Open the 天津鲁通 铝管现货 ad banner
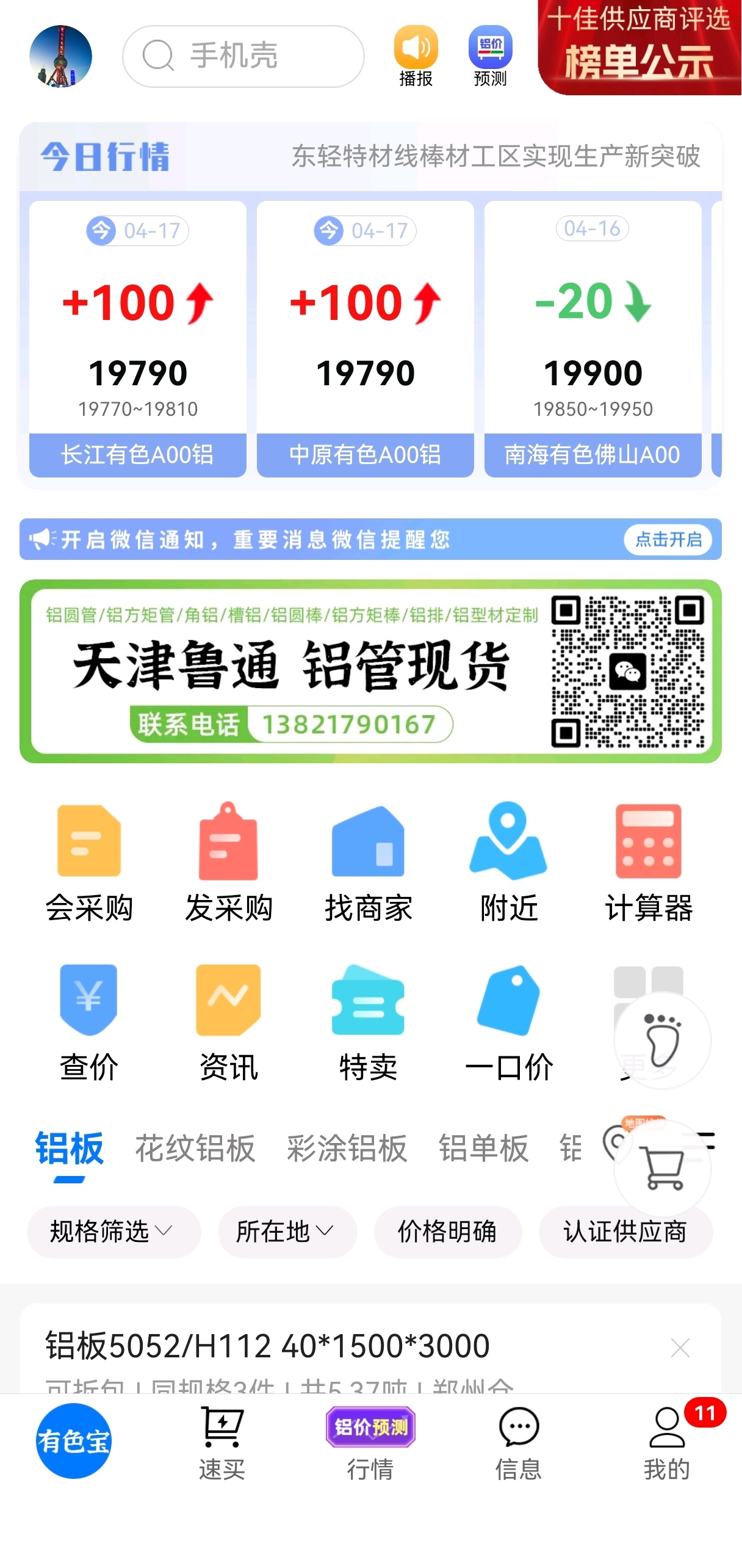 pyautogui.click(x=370, y=671)
